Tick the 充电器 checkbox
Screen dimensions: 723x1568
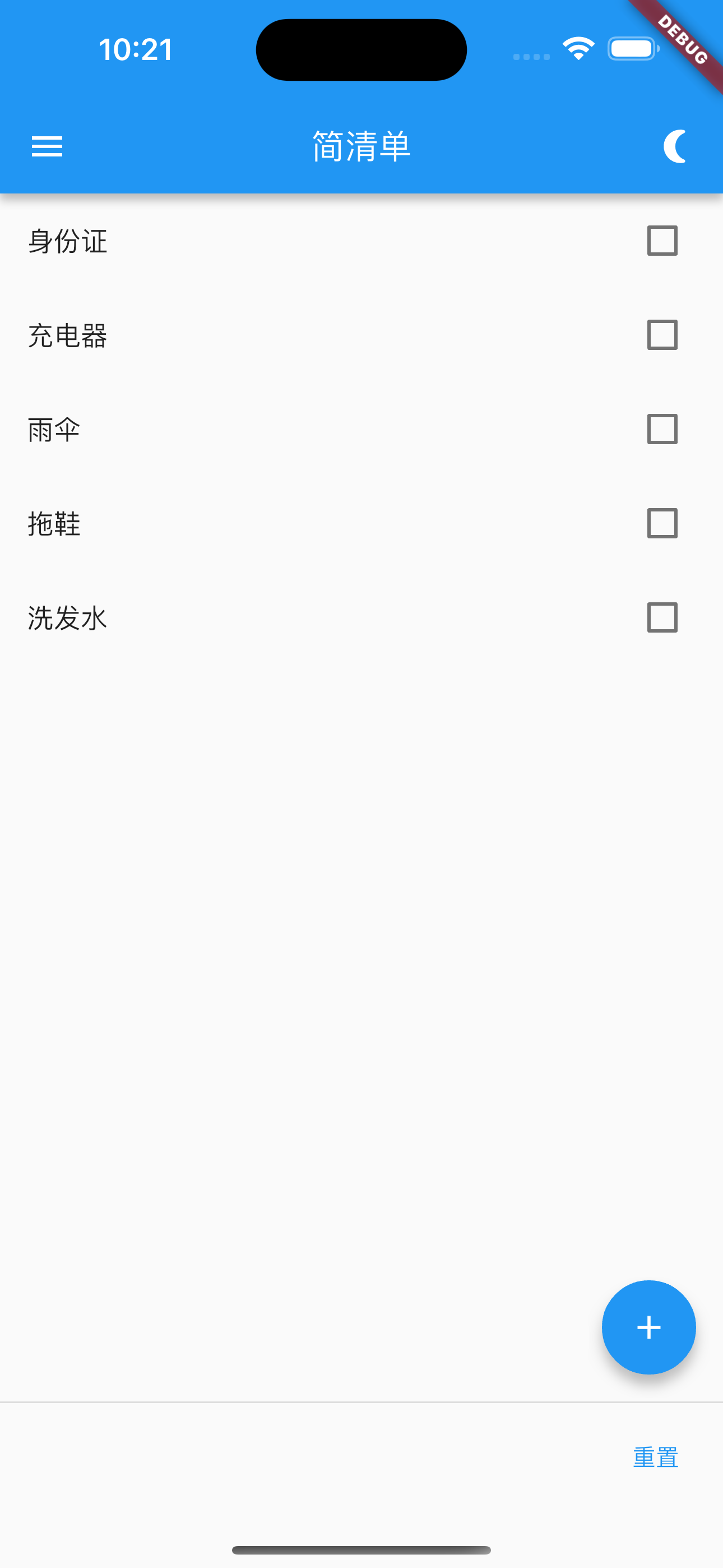coord(662,335)
